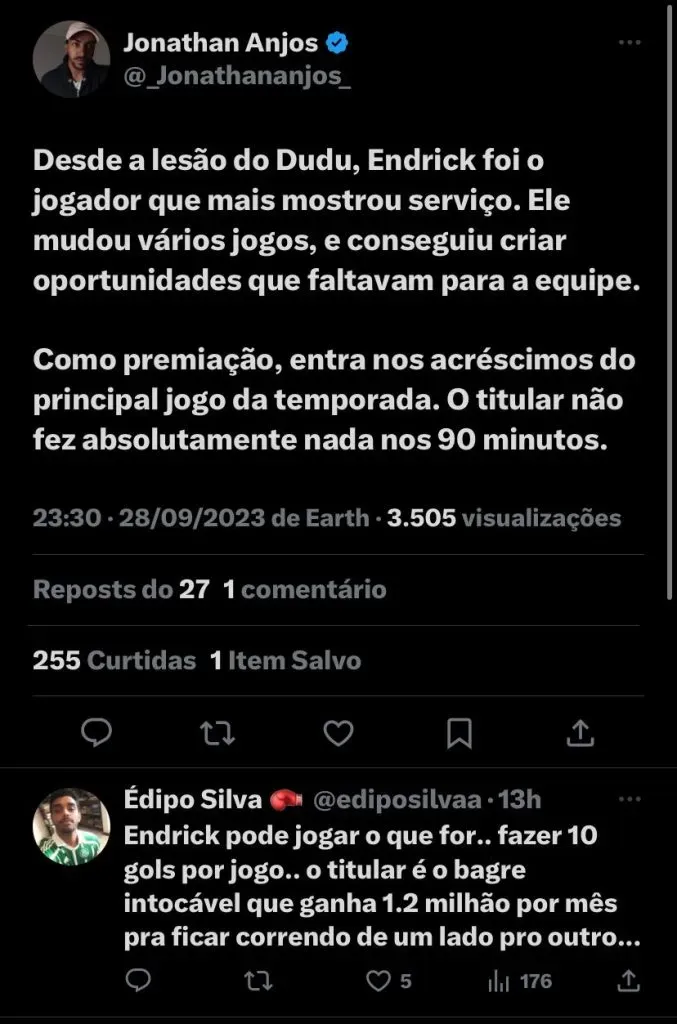Share Édipo Silva comment
Screen dimensions: 677x1024
[x=627, y=980]
